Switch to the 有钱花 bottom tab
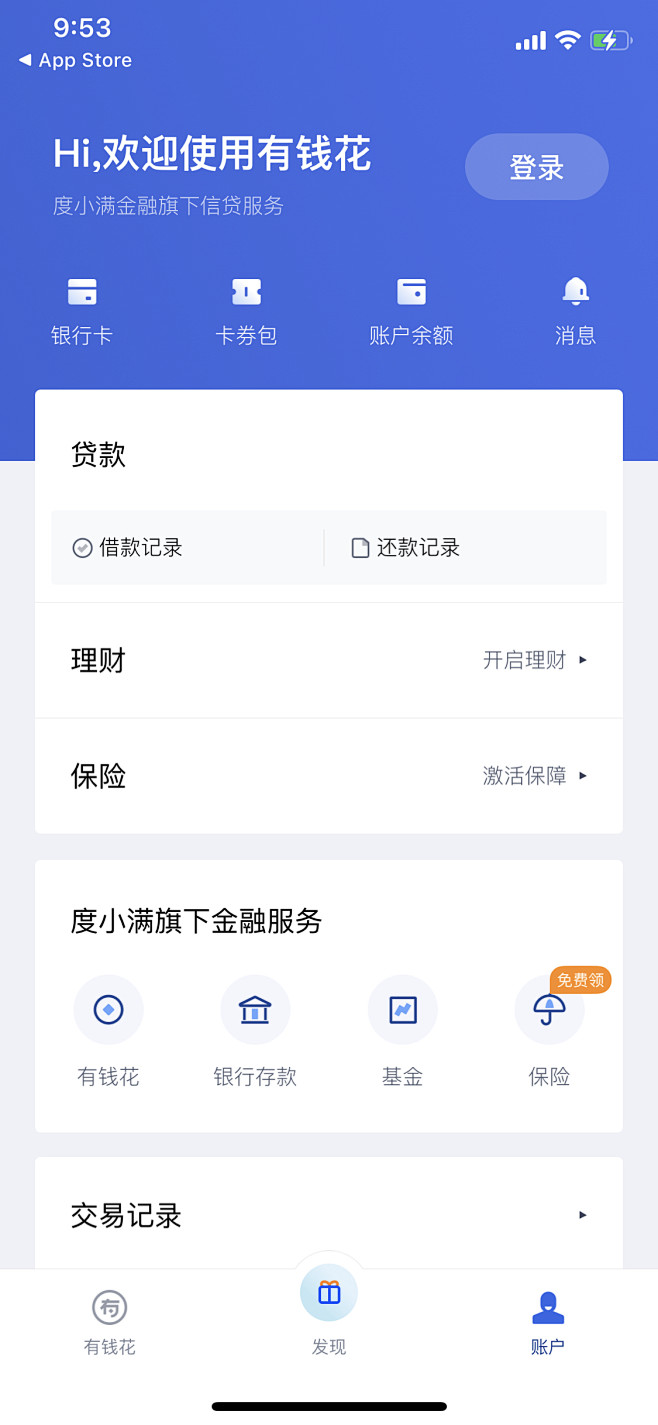Image resolution: width=658 pixels, height=1425 pixels. (109, 1322)
